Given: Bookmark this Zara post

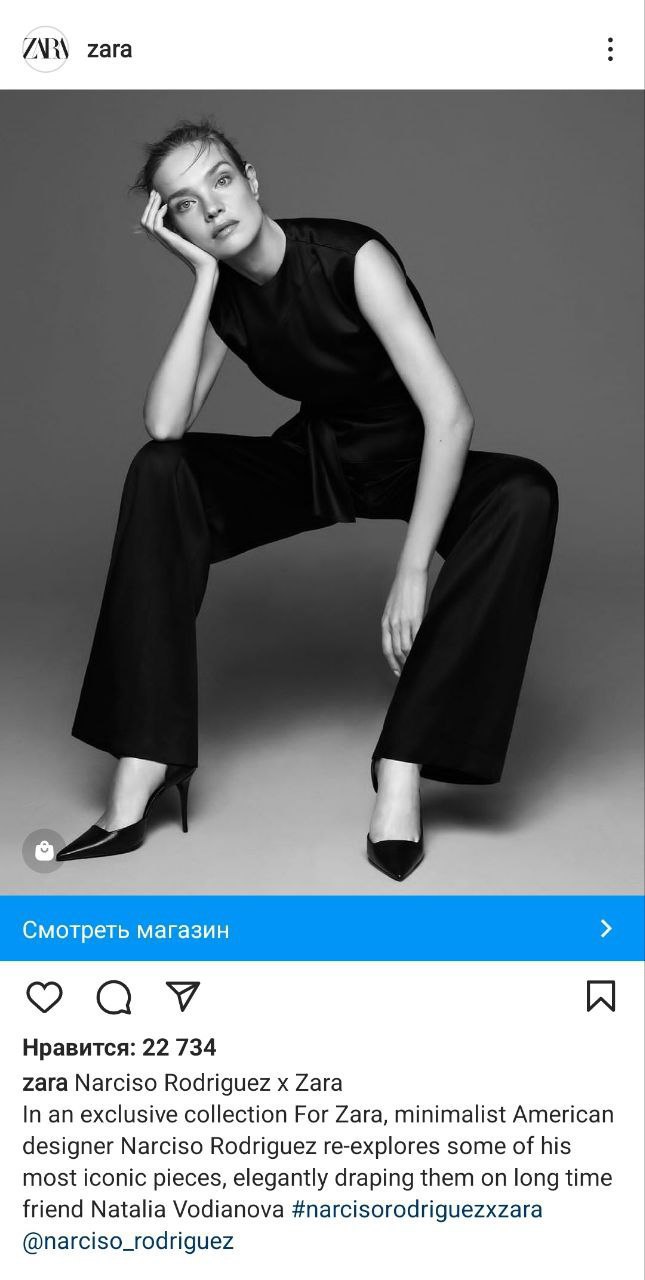Looking at the screenshot, I should tap(600, 996).
